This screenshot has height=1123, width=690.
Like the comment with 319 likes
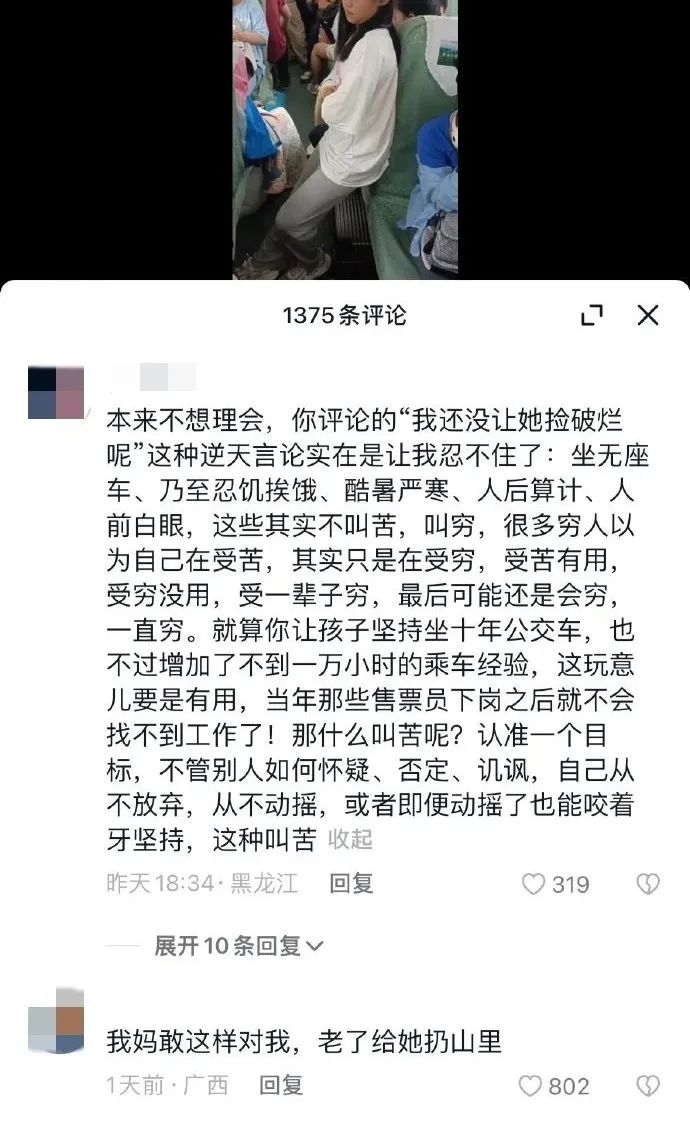tap(535, 884)
